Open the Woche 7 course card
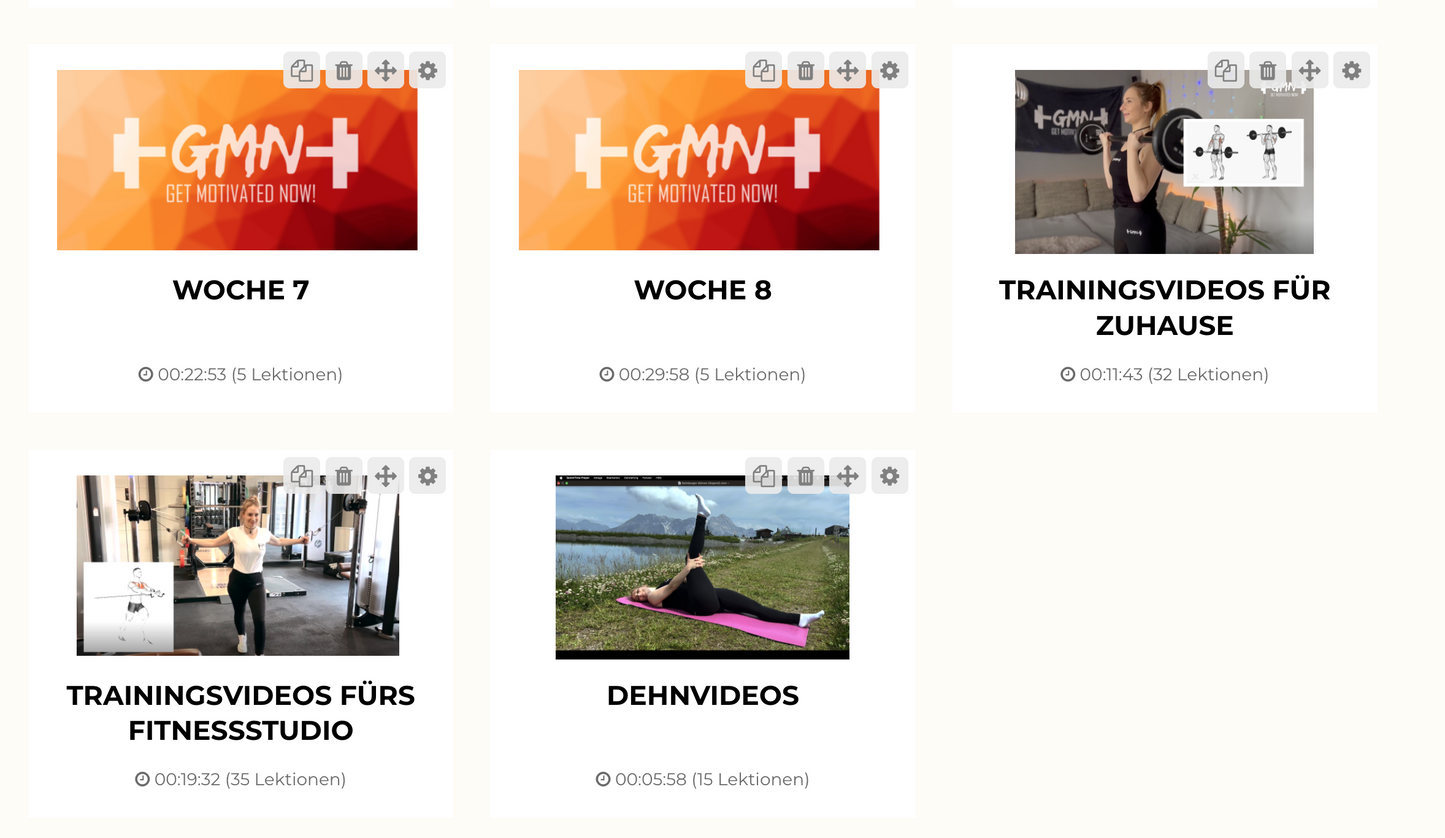1445x838 pixels. (240, 290)
